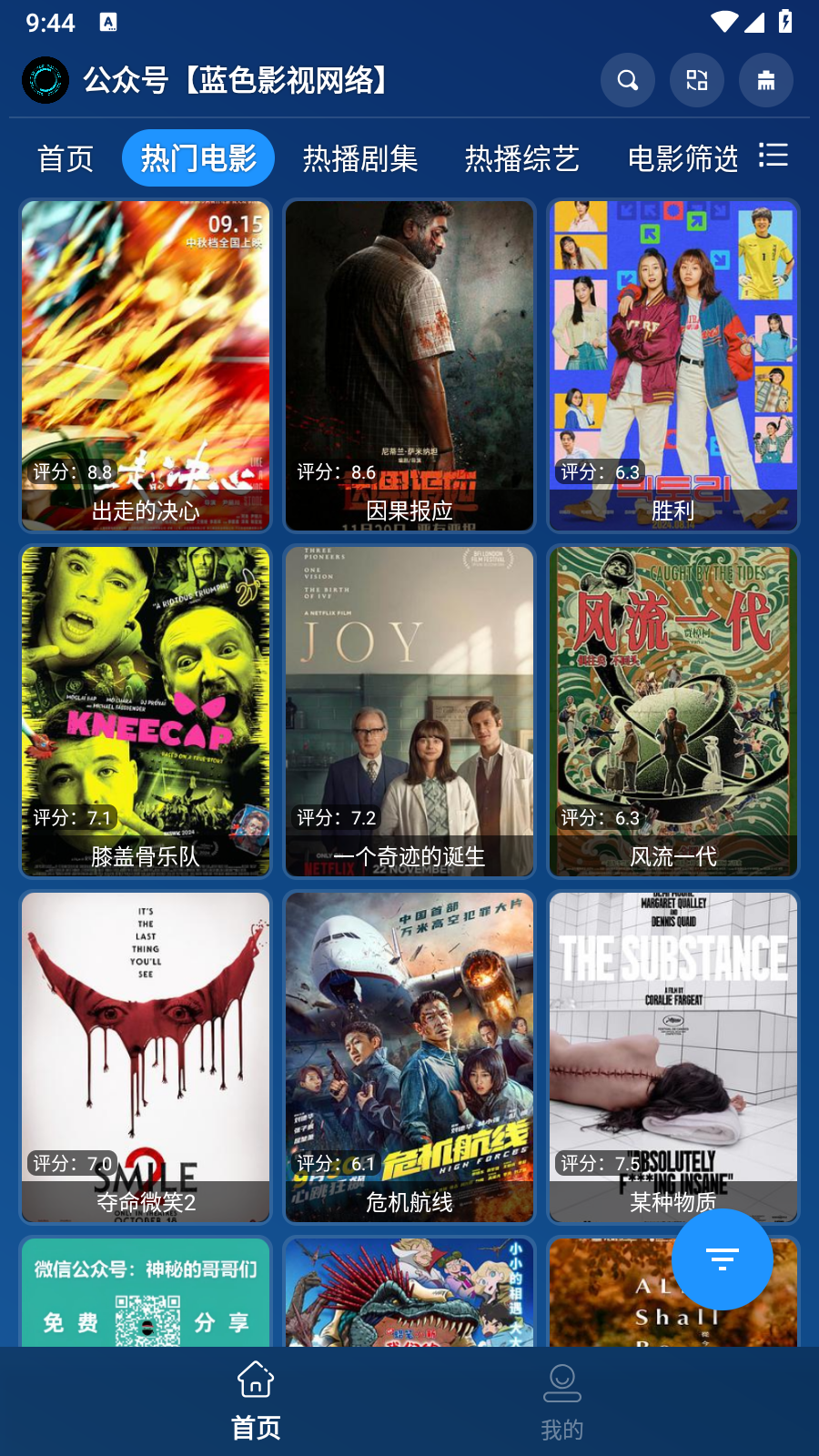The image size is (819, 1456).
Task: Switch to the 热播综艺 tab
Action: click(x=522, y=158)
